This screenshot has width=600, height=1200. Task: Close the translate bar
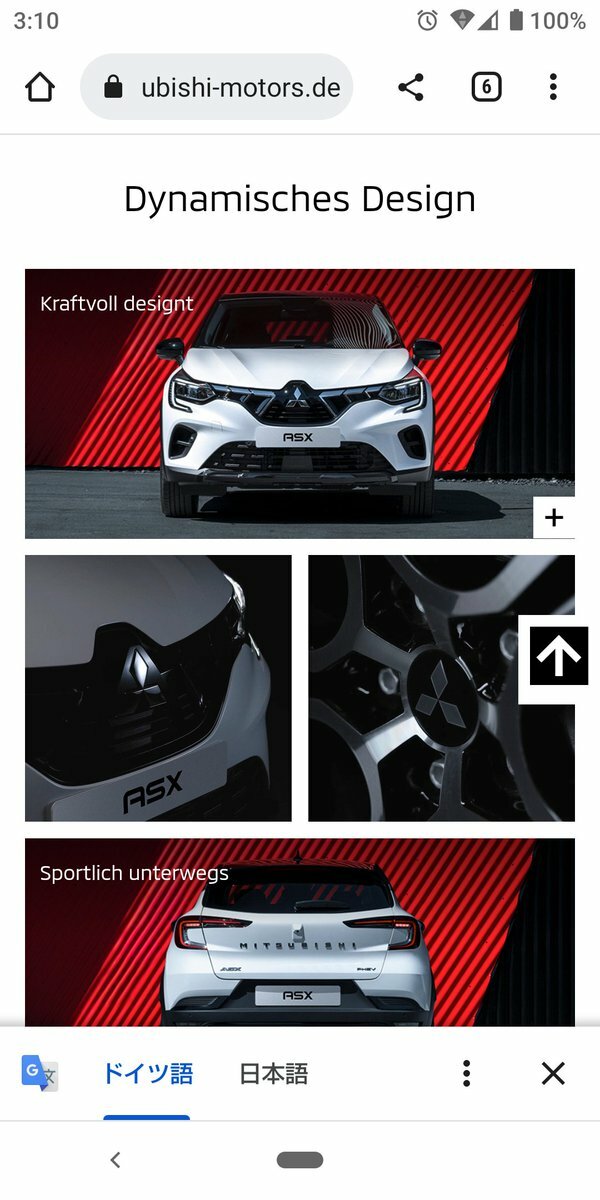coord(553,1074)
